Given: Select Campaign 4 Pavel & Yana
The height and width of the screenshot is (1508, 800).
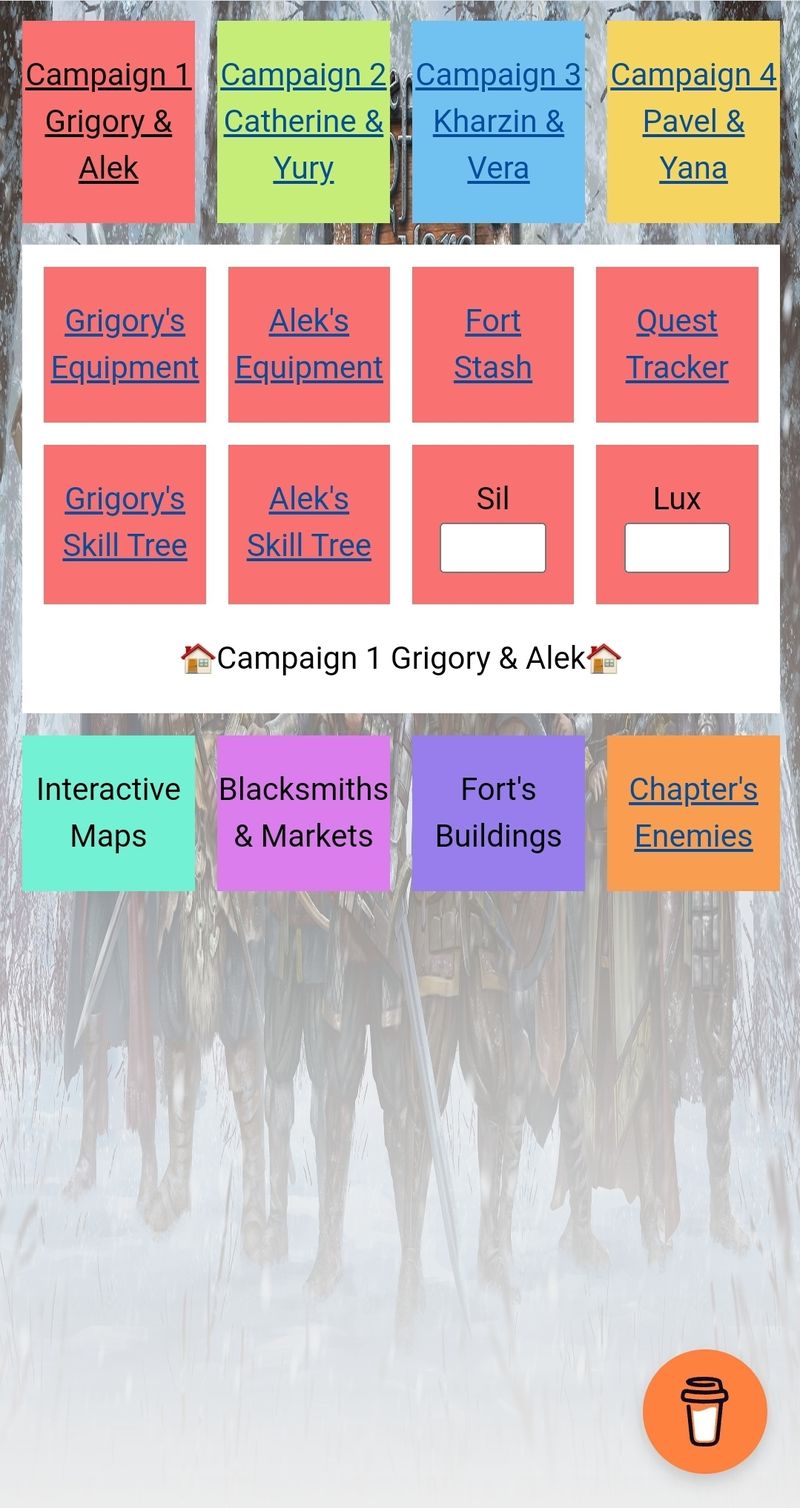Looking at the screenshot, I should tap(693, 122).
